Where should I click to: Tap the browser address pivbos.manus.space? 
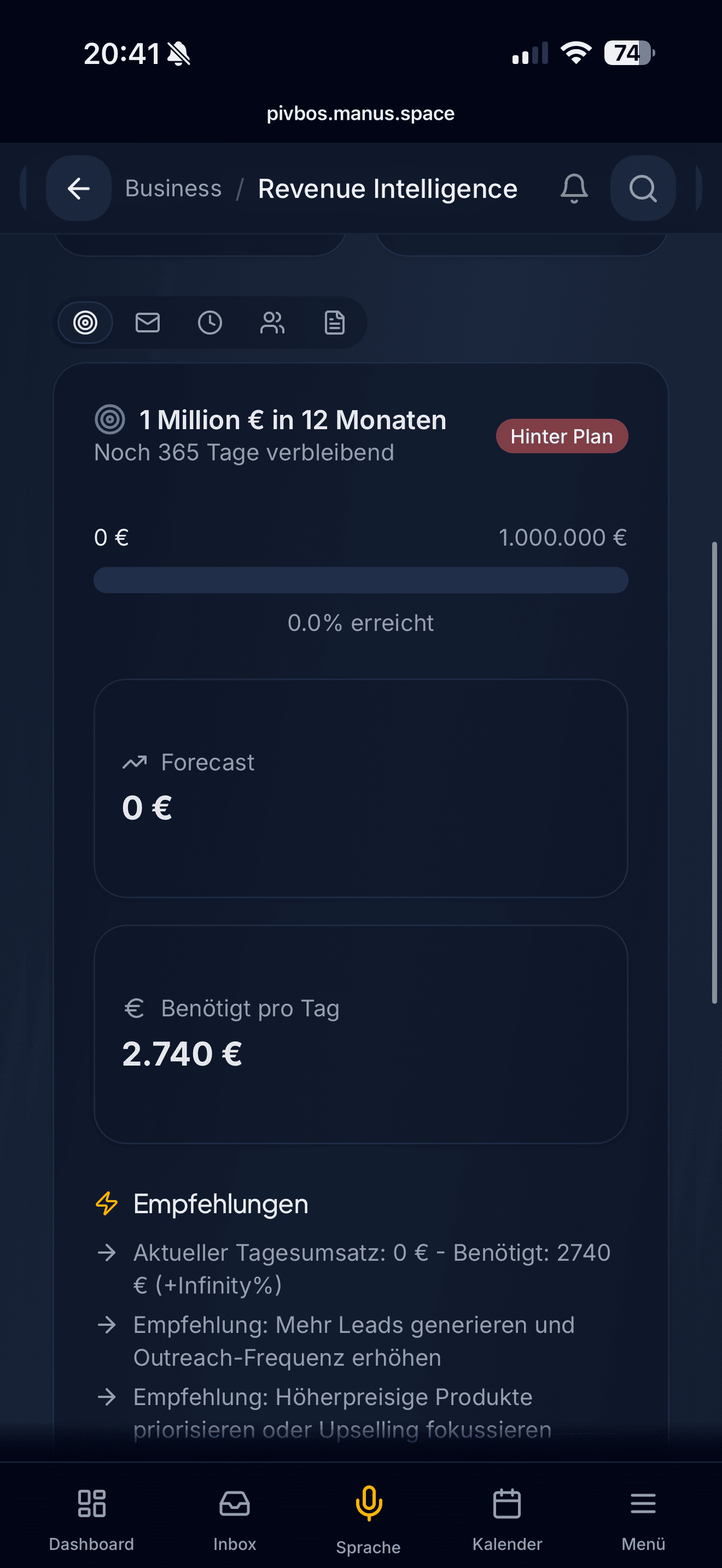point(360,114)
